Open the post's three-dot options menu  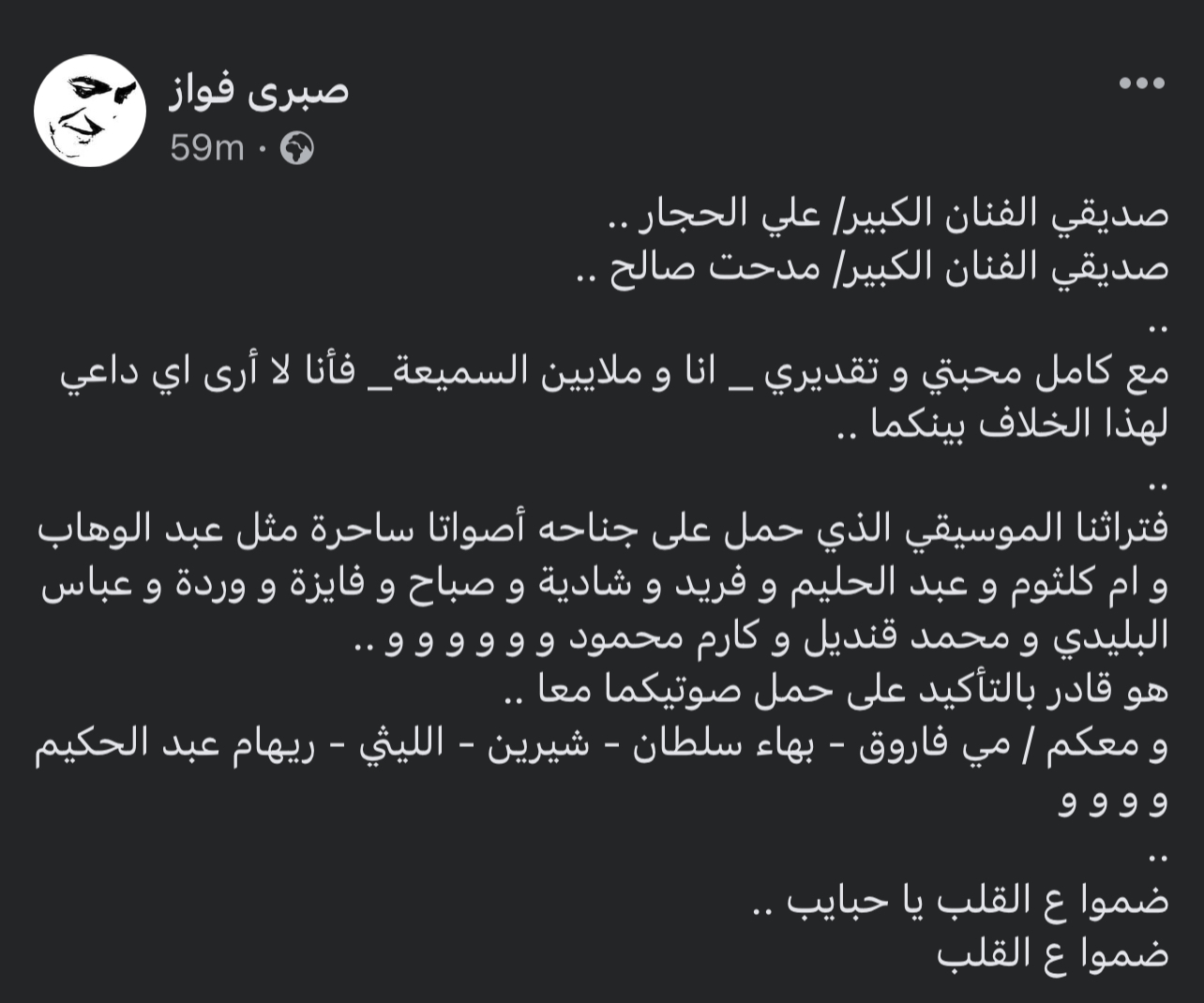point(1141,83)
